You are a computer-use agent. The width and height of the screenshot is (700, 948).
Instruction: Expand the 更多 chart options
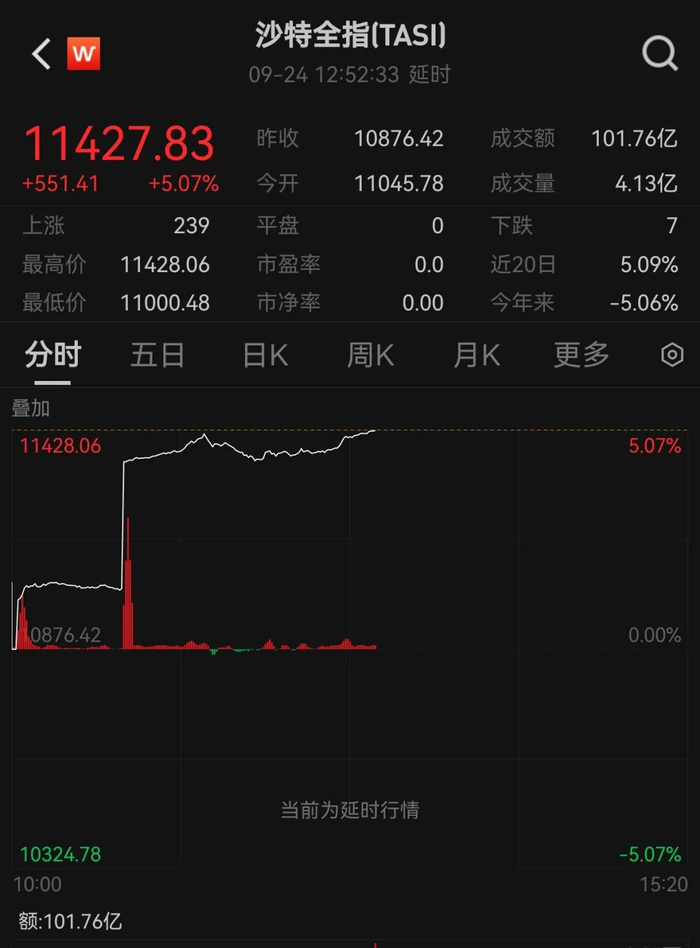[x=581, y=354]
